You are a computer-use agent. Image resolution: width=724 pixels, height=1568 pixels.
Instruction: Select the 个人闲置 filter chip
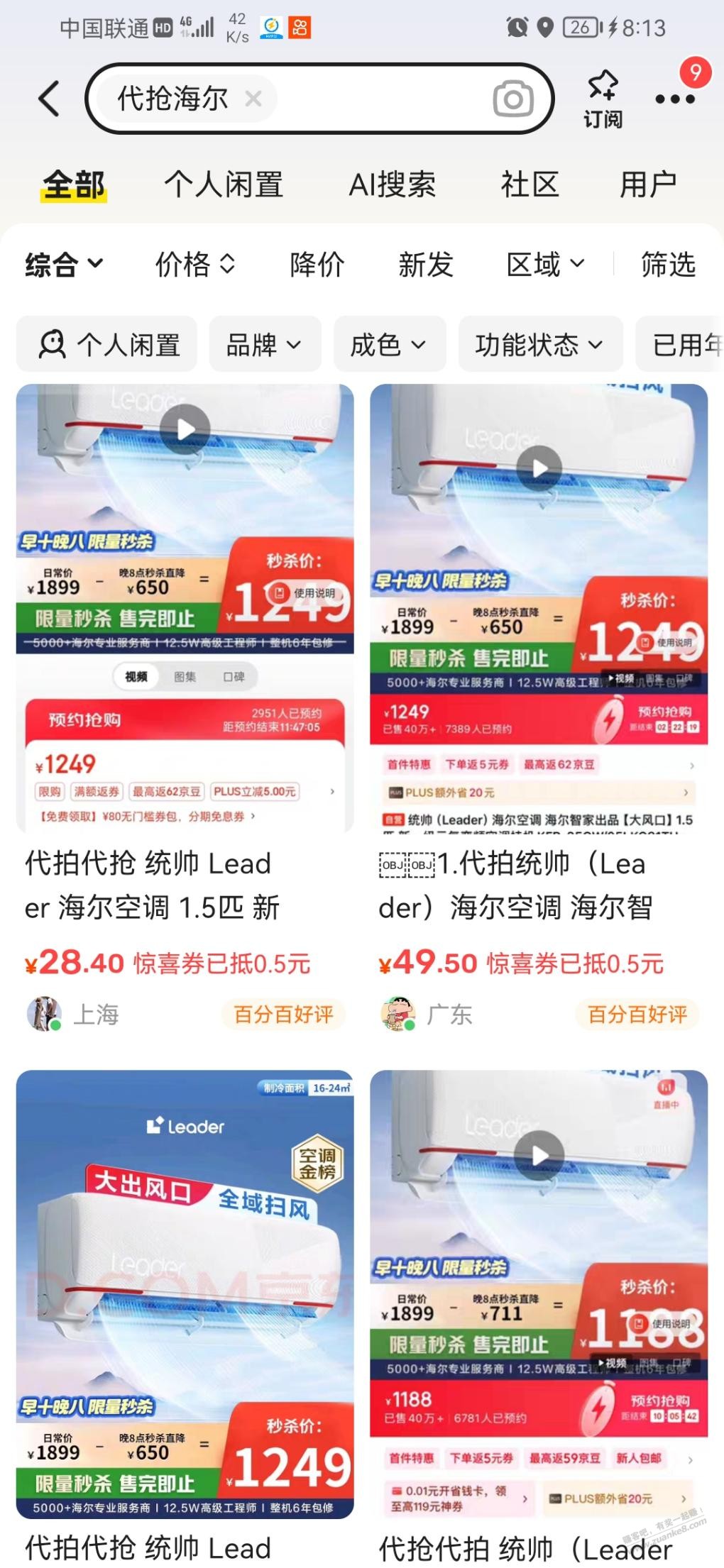click(106, 344)
